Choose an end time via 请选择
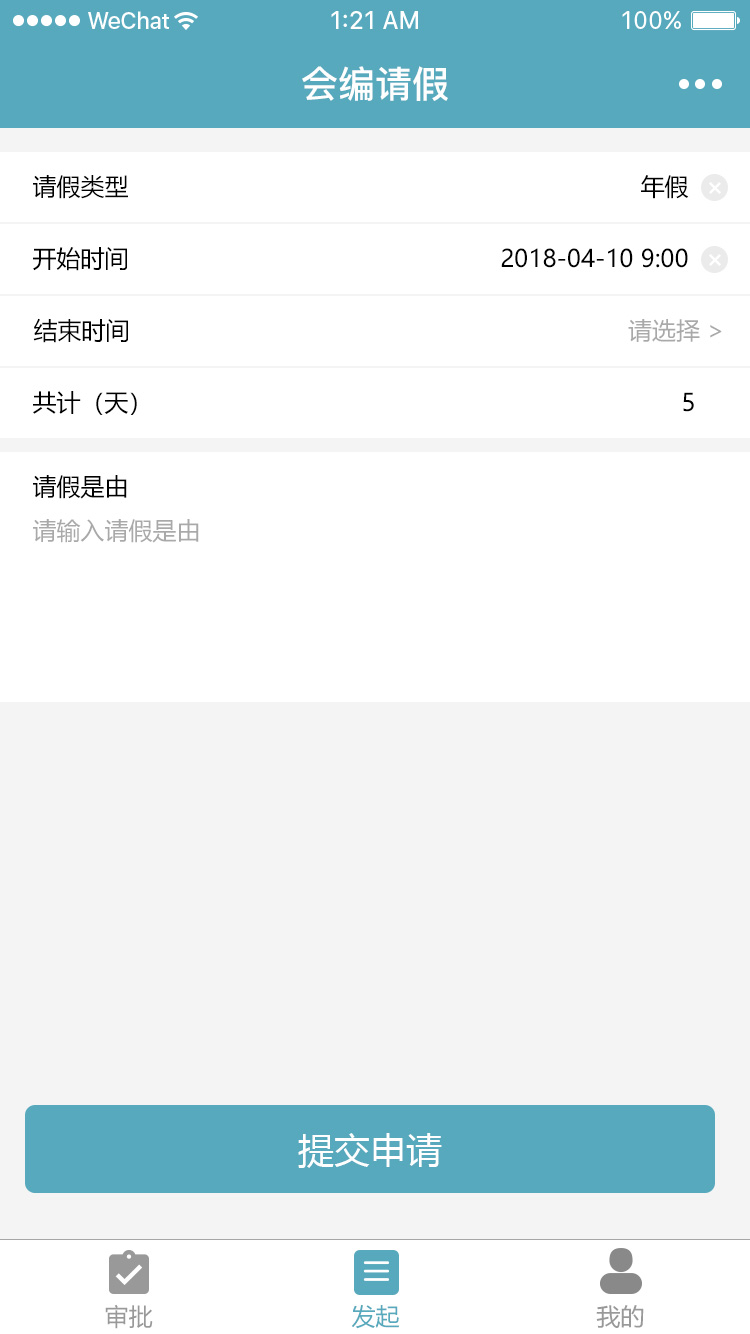 [x=674, y=331]
